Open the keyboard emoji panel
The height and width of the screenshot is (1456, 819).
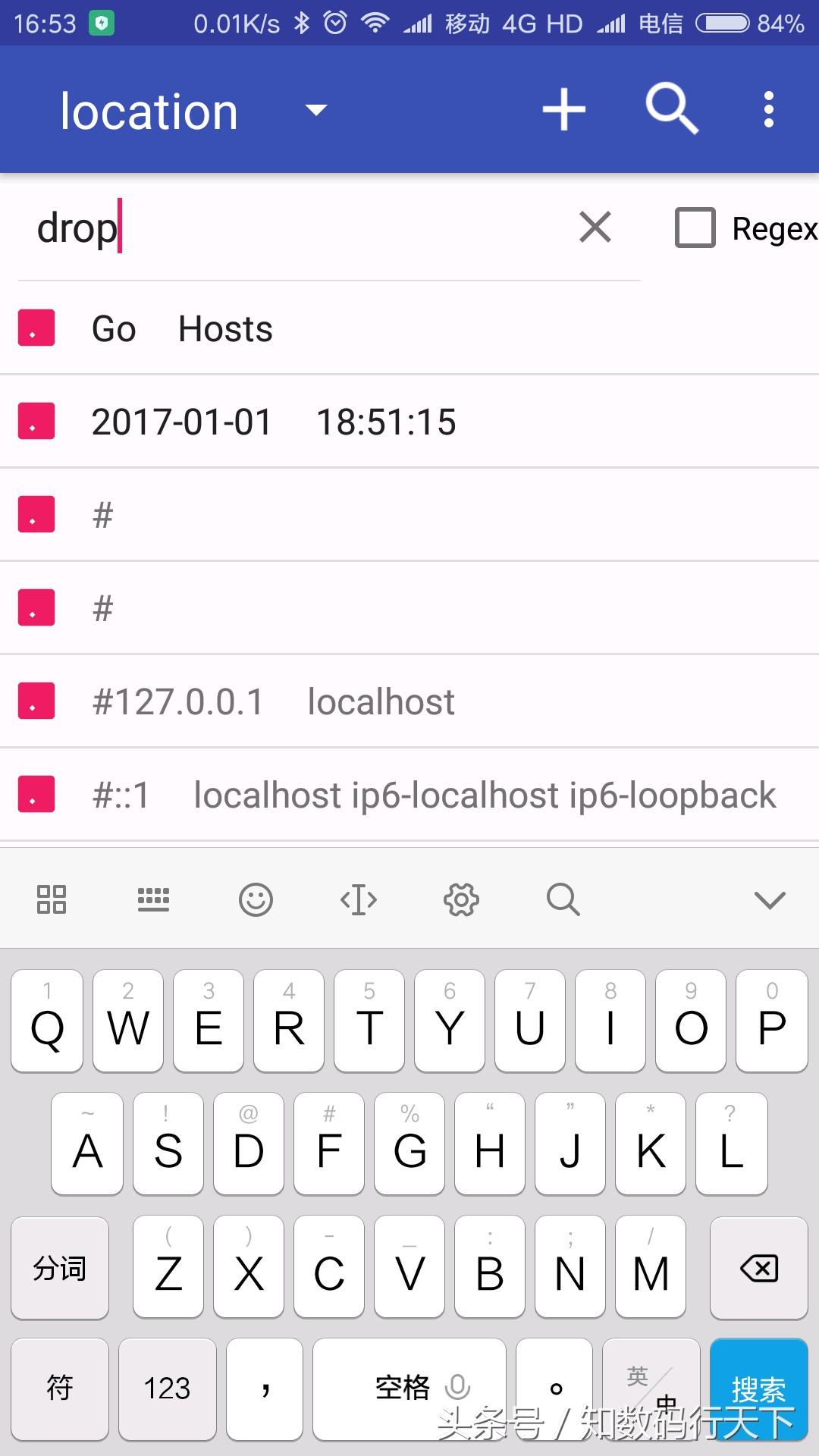tap(256, 900)
